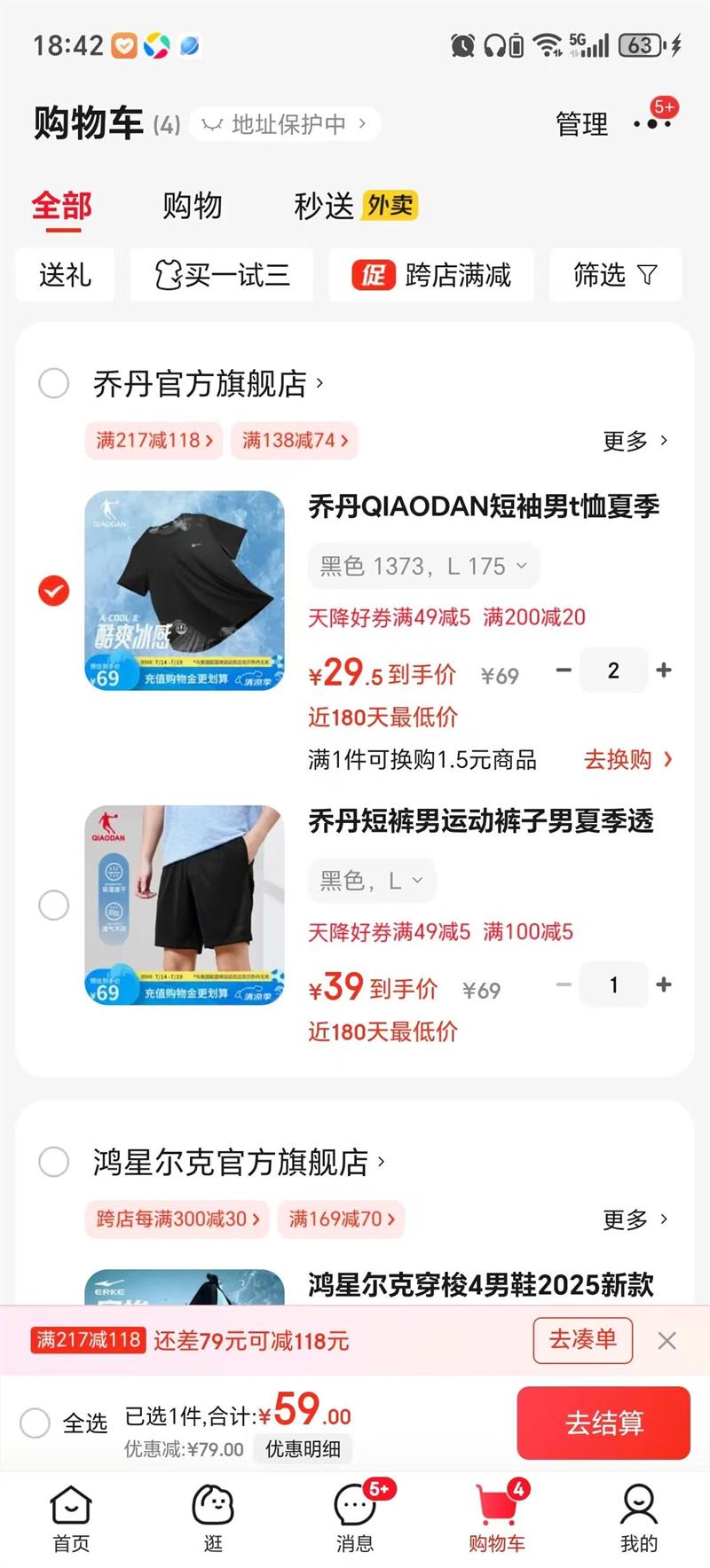Change the 黑色 1373, L 175 variant
Screen dimensions: 710x1568
click(x=423, y=566)
